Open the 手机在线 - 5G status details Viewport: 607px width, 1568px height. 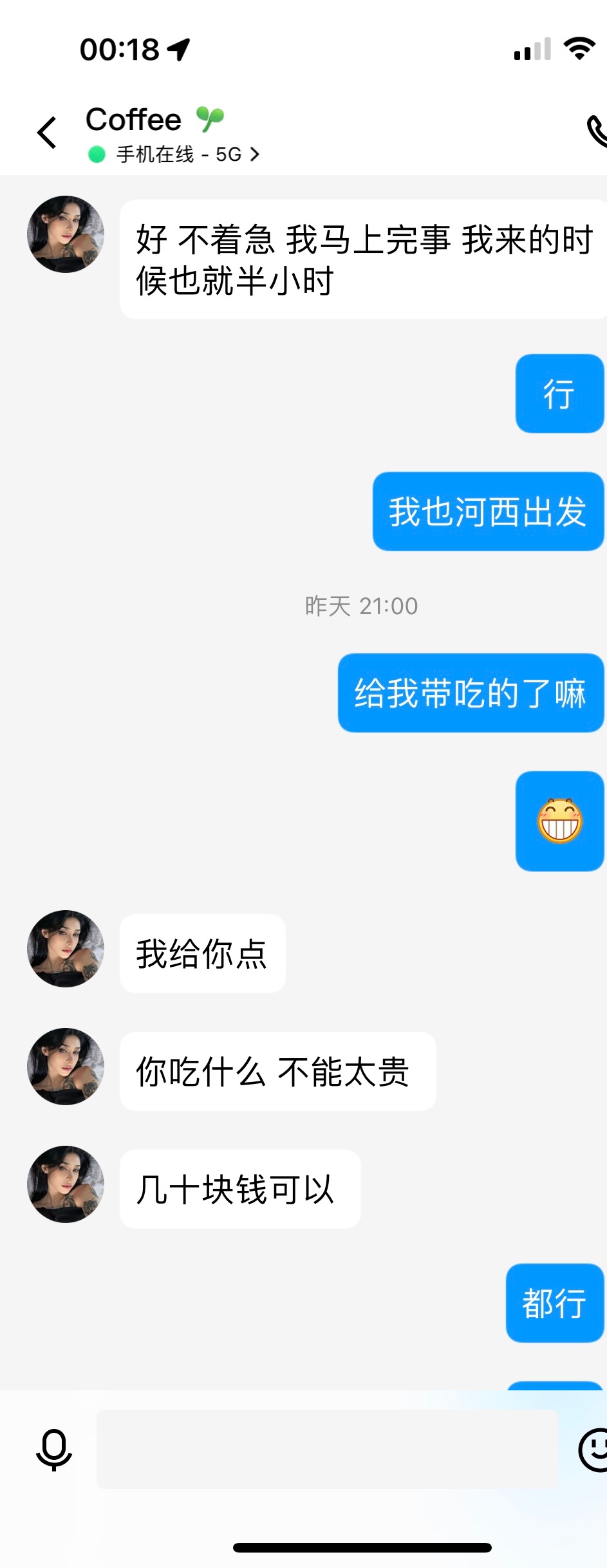pos(174,154)
